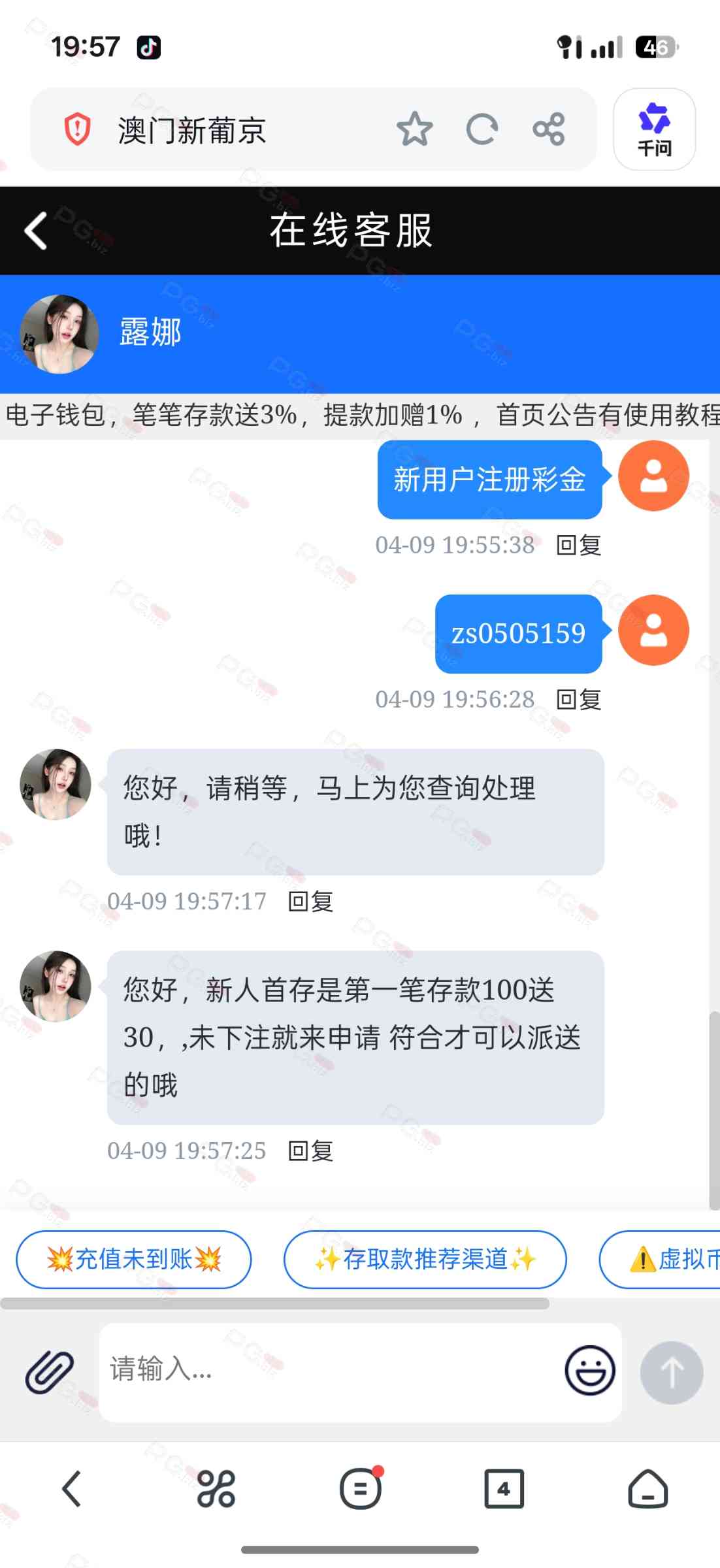Reply to the 新人首存 message from the agent

tap(311, 1151)
